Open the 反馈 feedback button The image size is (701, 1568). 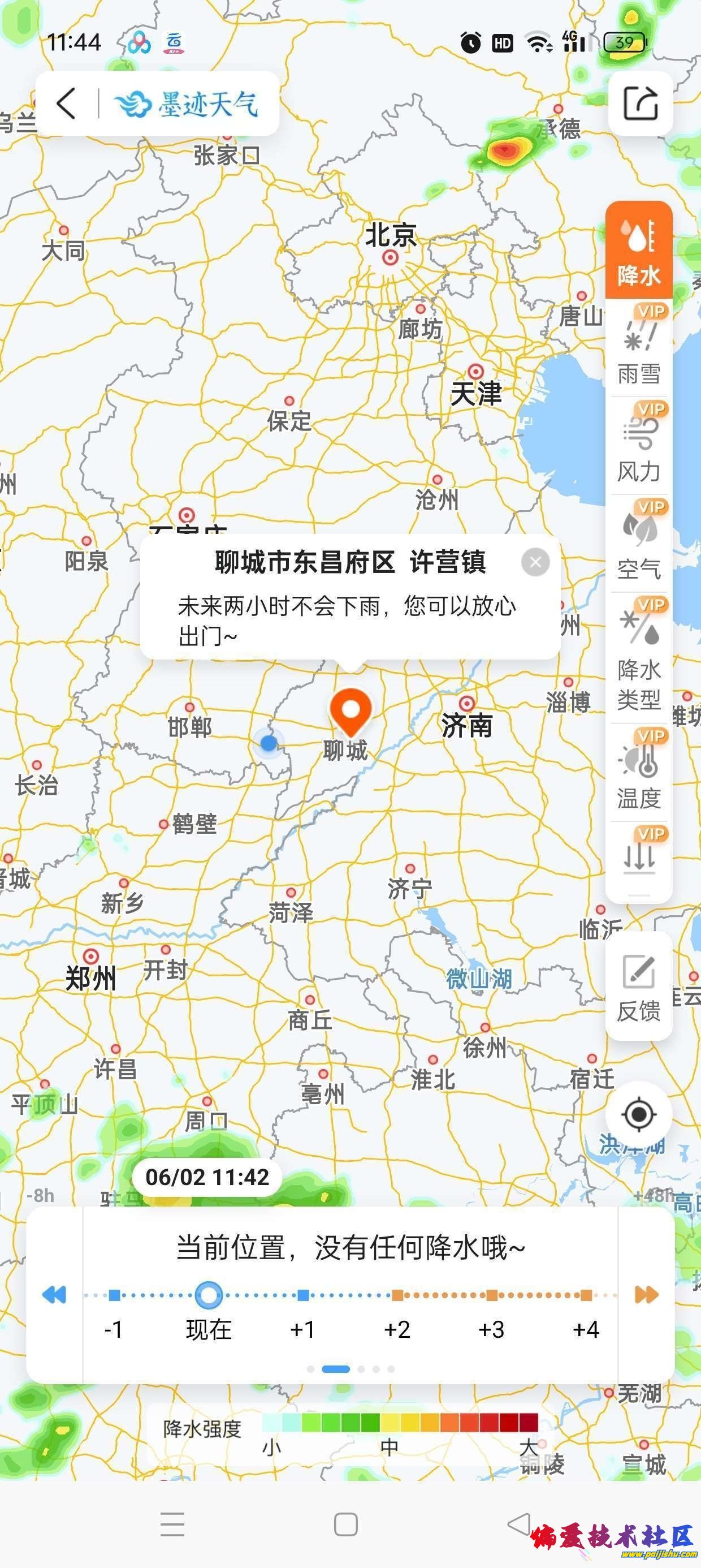638,985
